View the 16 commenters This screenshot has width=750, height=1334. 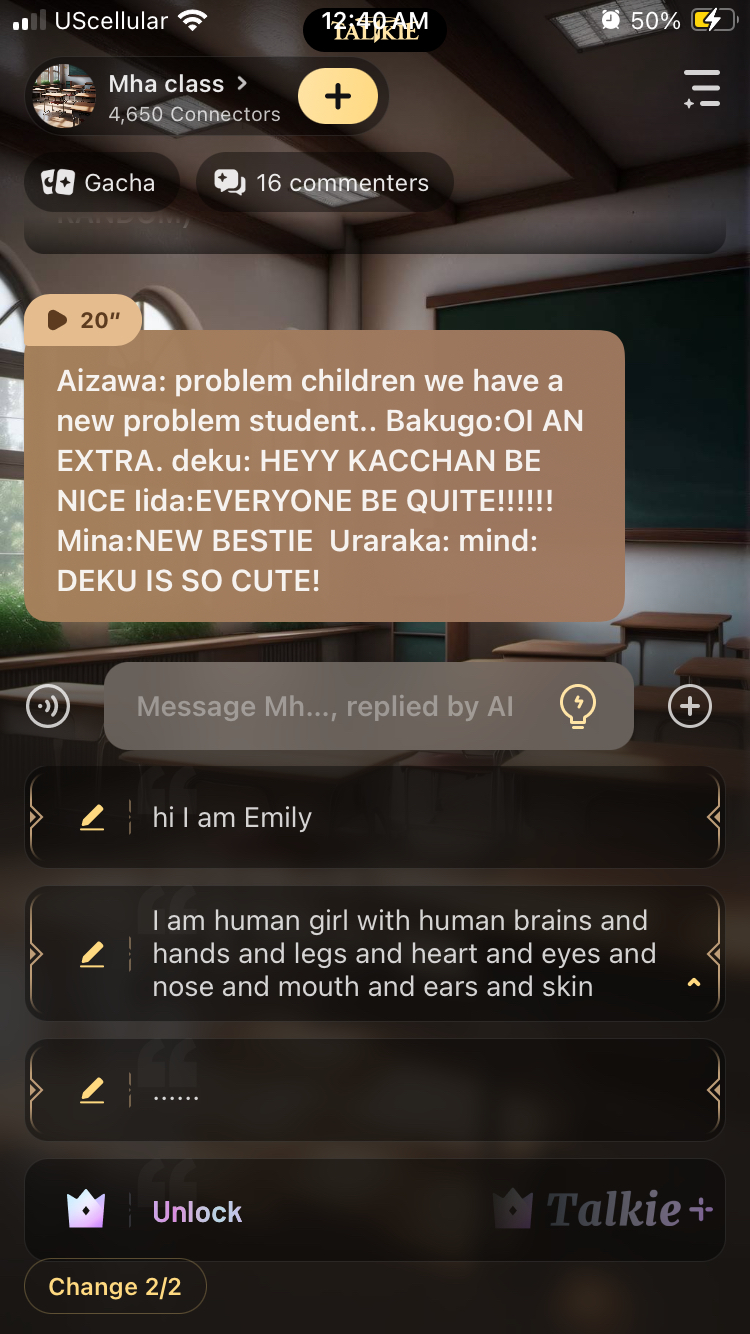(324, 183)
